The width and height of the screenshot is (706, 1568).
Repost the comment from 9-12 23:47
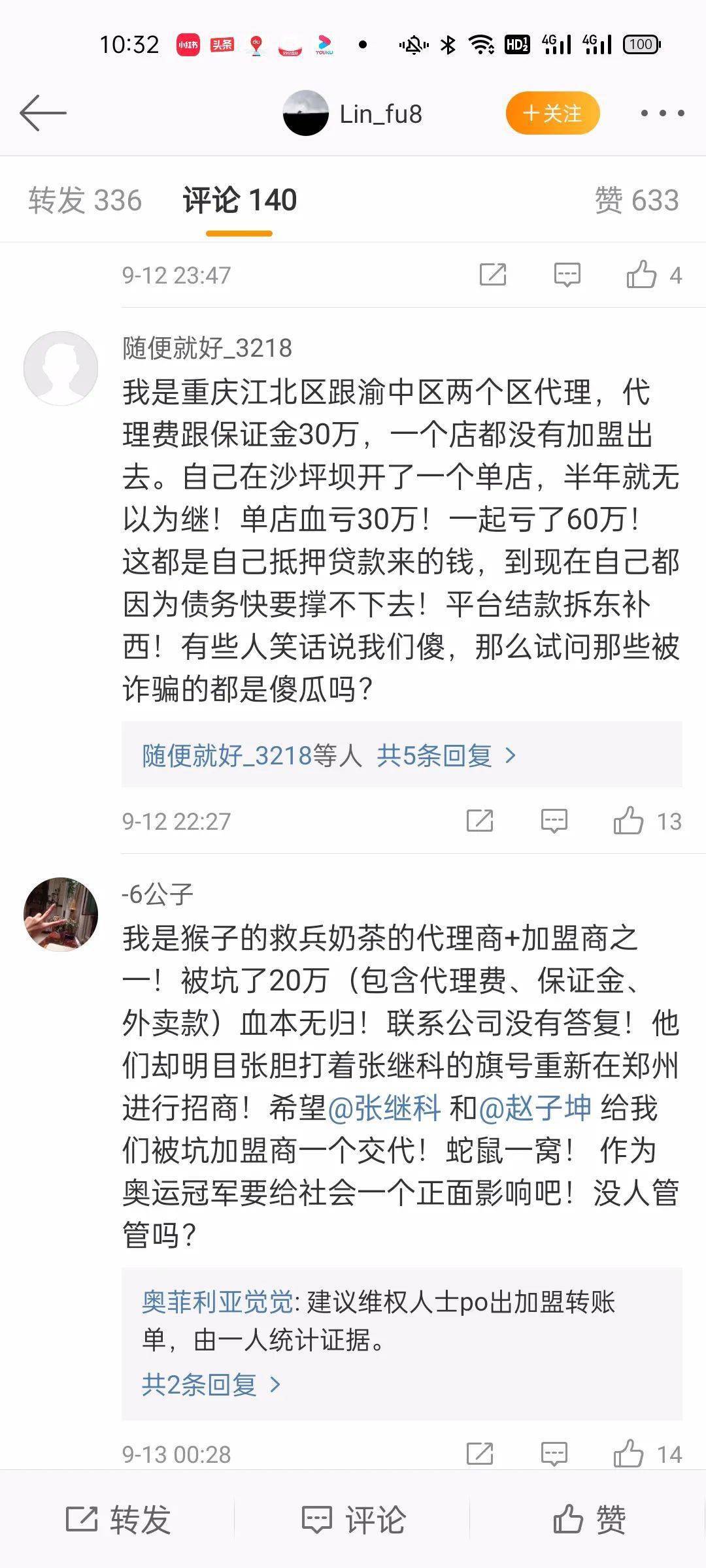(493, 274)
